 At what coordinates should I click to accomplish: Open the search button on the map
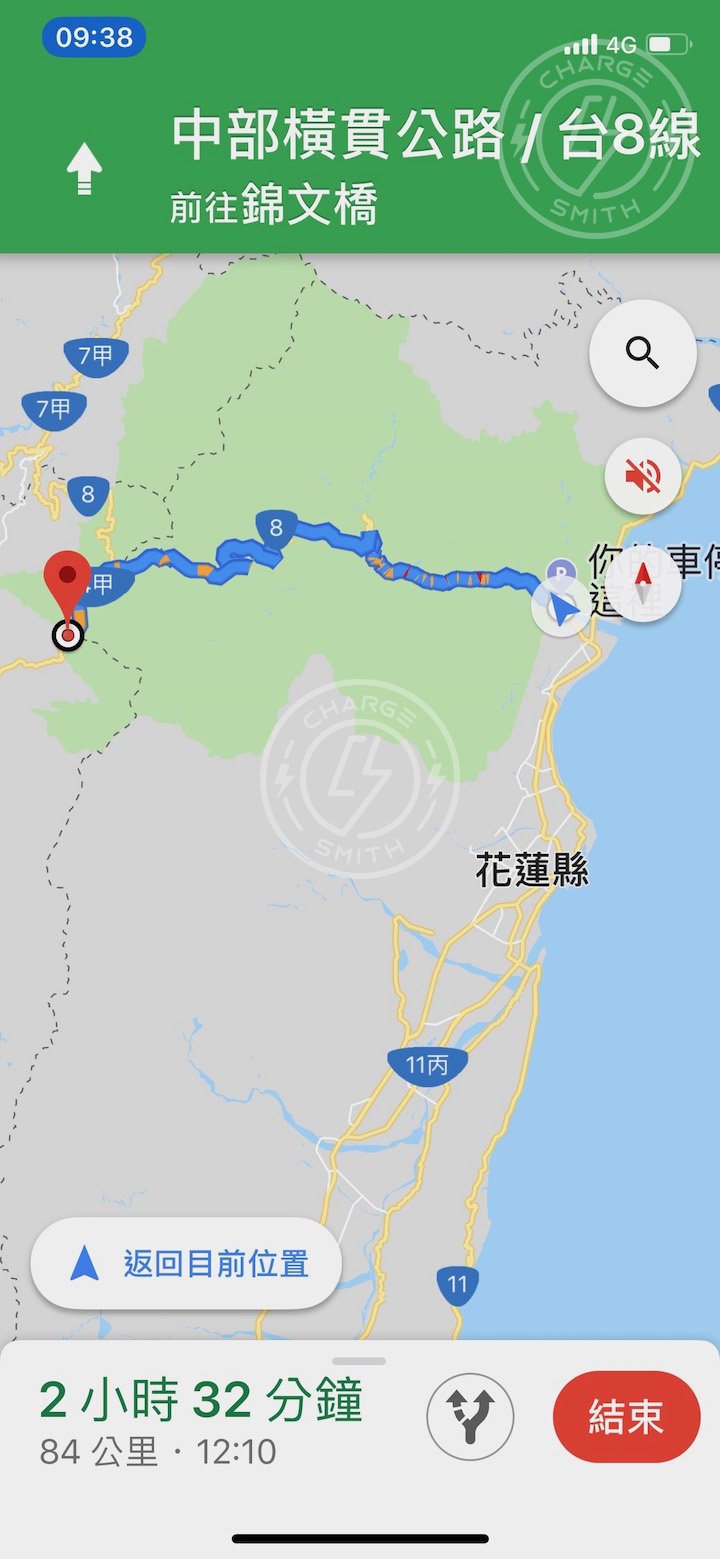642,353
